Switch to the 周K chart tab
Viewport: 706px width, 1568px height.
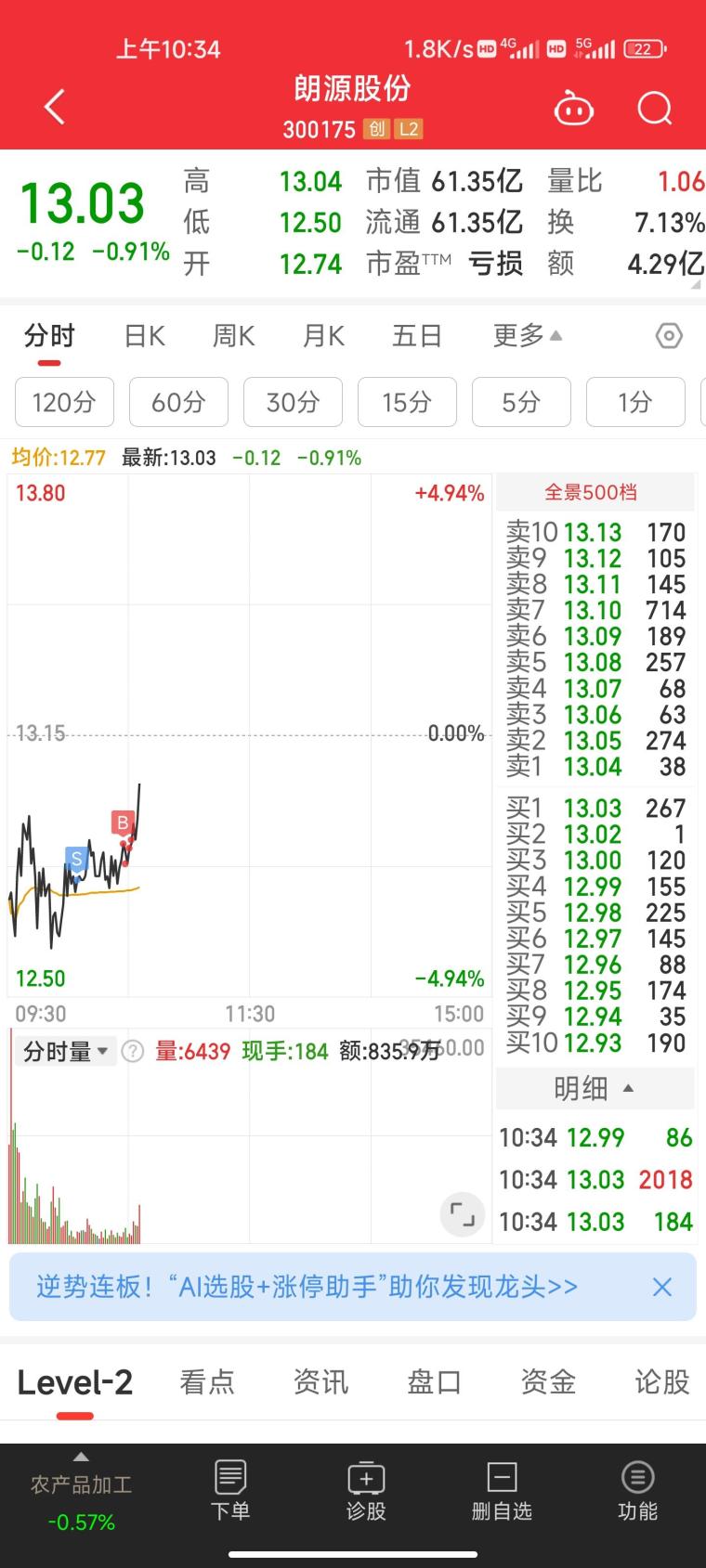tap(233, 335)
